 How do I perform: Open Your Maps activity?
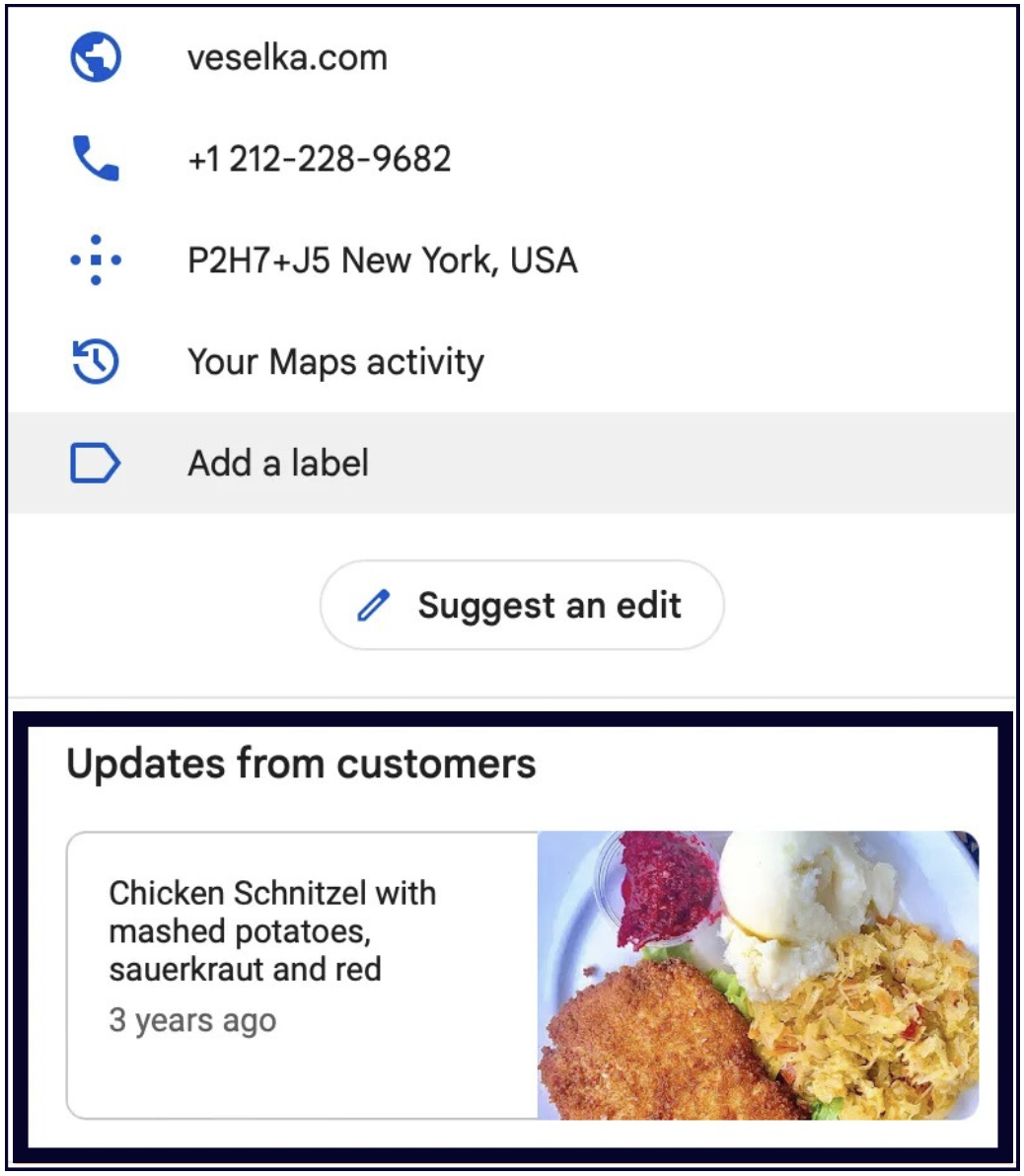(x=335, y=362)
